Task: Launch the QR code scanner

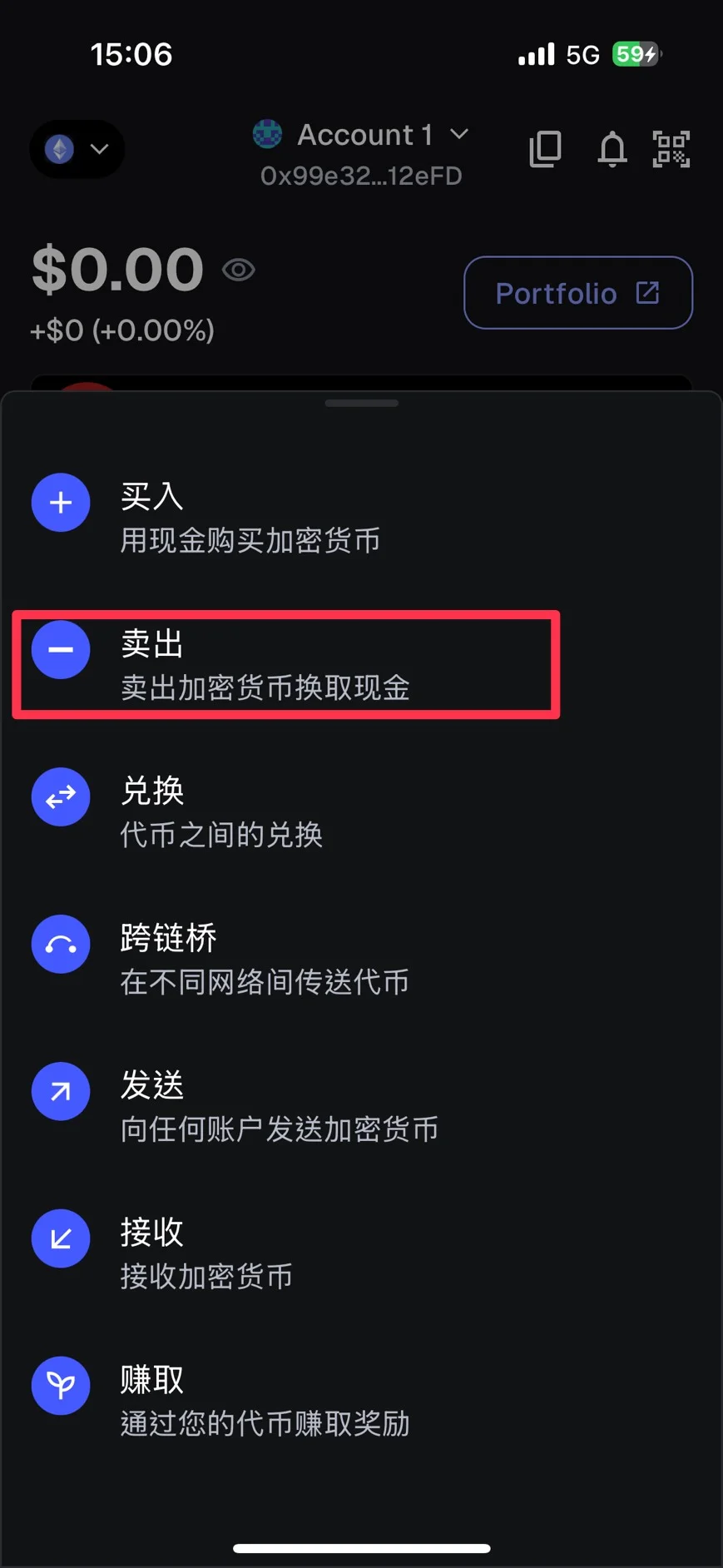Action: click(x=671, y=150)
